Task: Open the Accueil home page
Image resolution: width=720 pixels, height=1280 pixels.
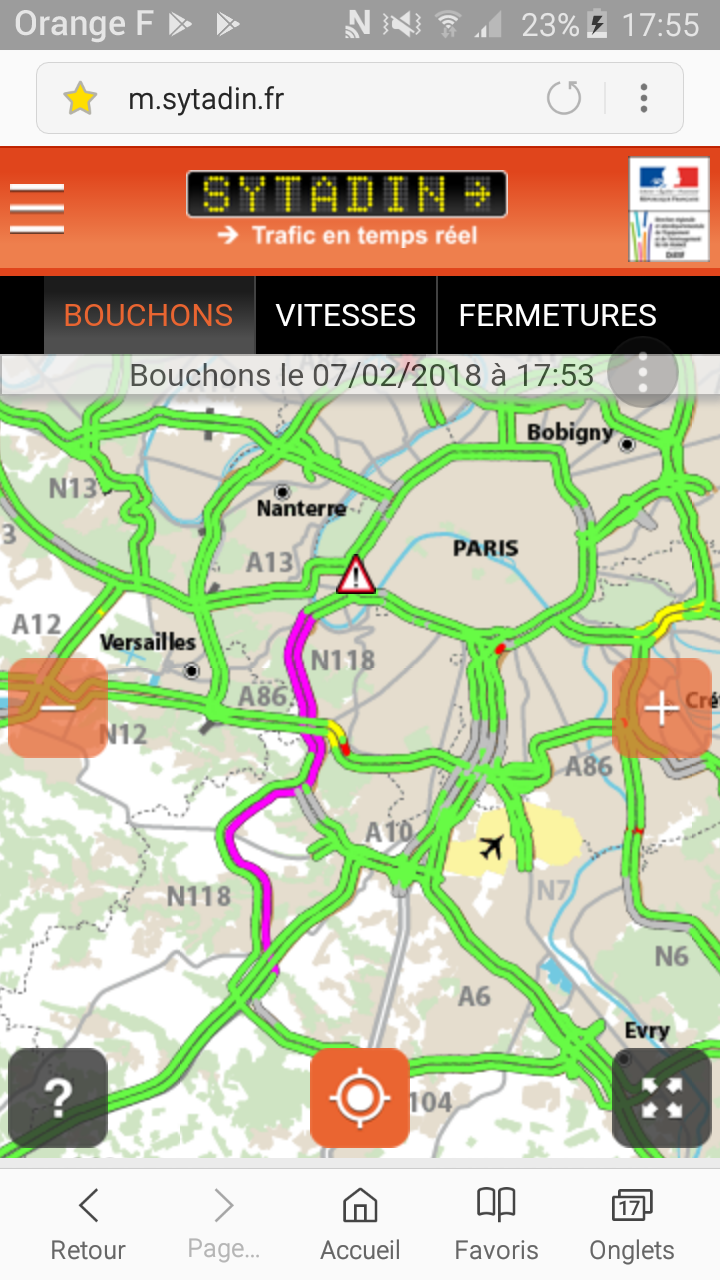Action: point(360,1225)
